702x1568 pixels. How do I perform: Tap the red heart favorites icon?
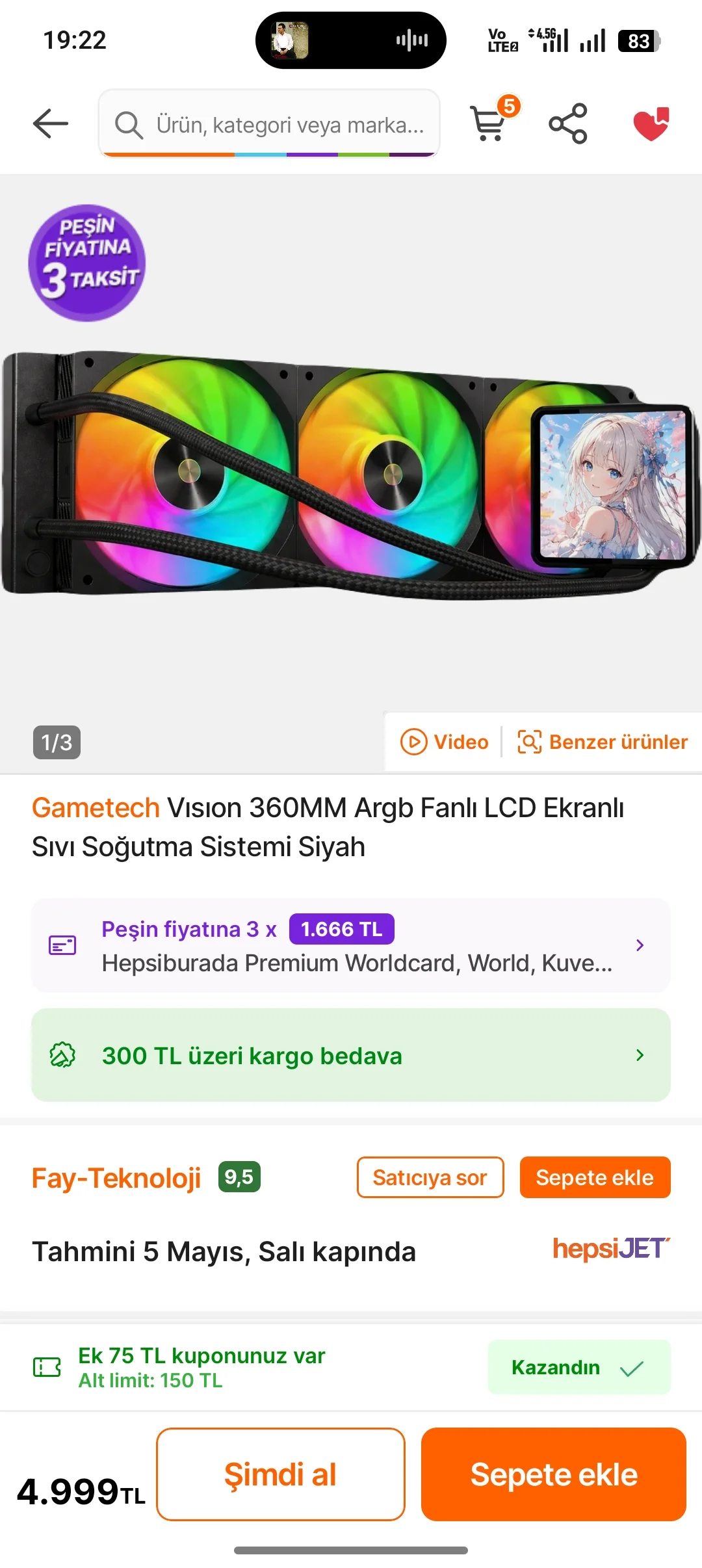(x=651, y=124)
